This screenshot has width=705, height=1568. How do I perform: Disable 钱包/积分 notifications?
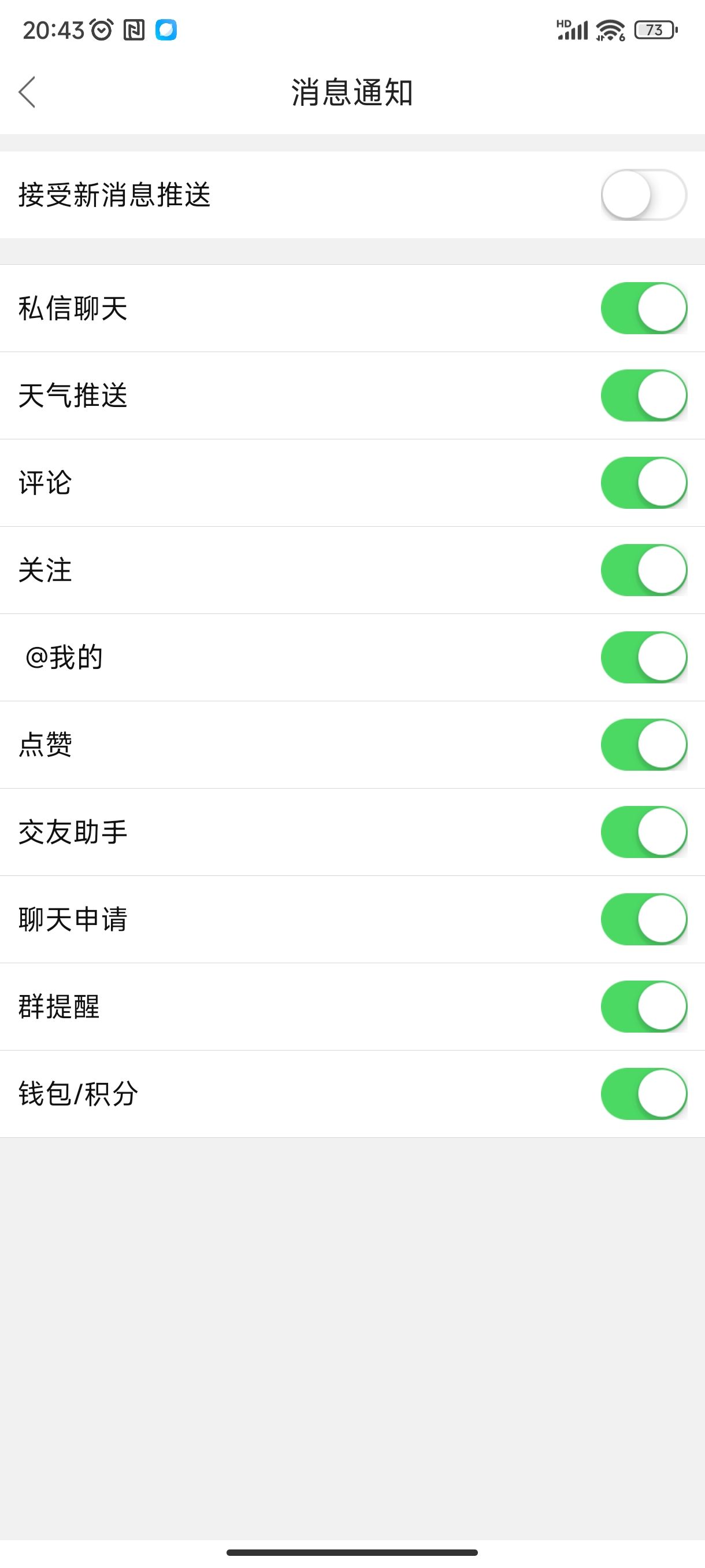644,1094
